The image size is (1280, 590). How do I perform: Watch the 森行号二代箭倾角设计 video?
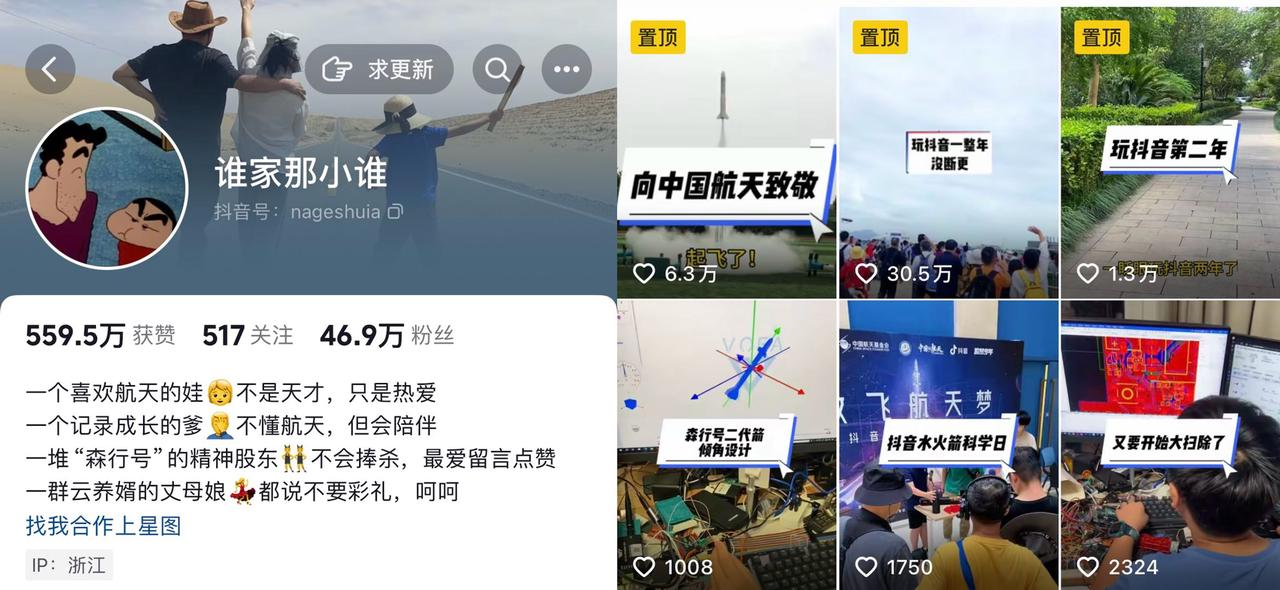tap(726, 445)
